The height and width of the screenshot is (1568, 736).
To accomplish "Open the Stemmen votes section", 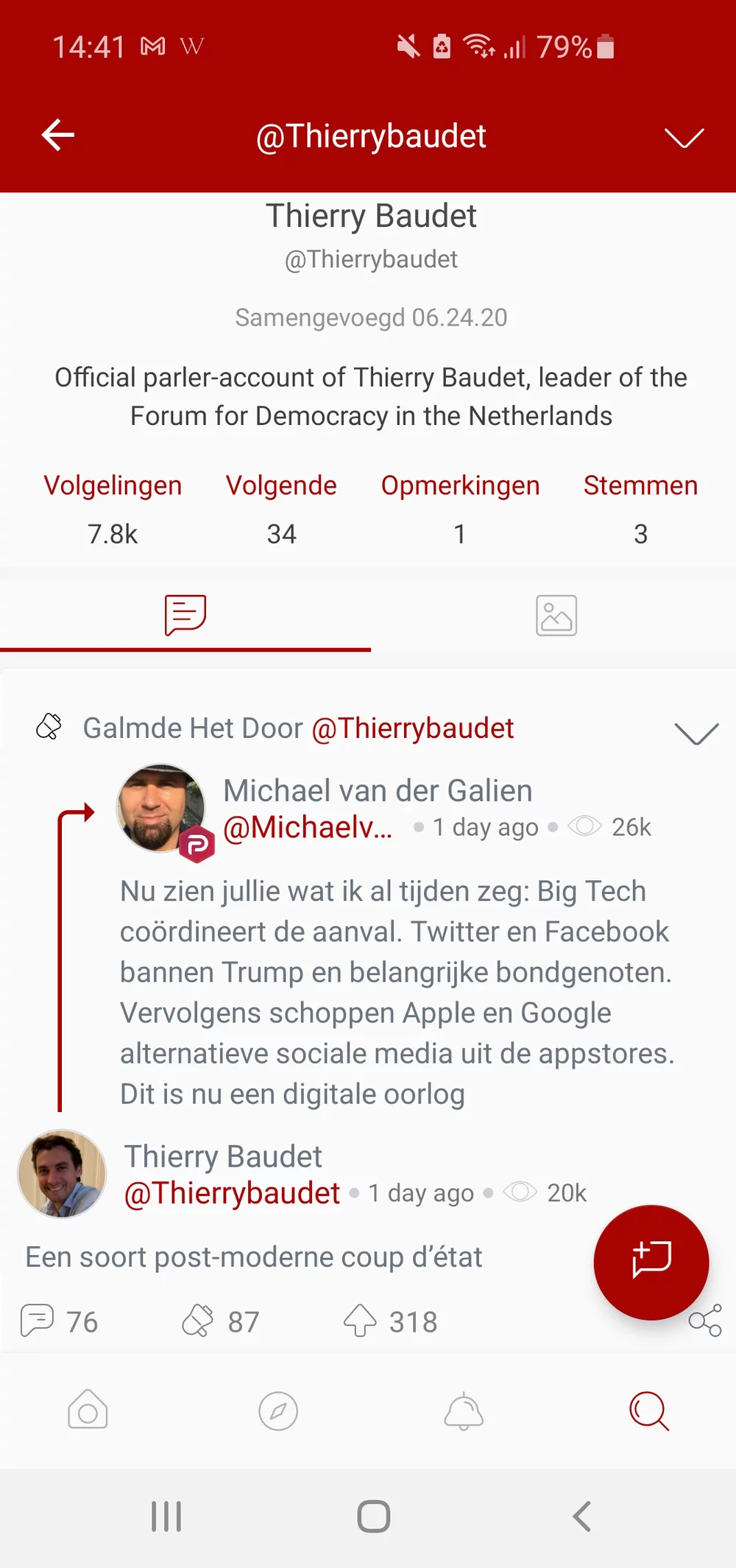I will 640,508.
